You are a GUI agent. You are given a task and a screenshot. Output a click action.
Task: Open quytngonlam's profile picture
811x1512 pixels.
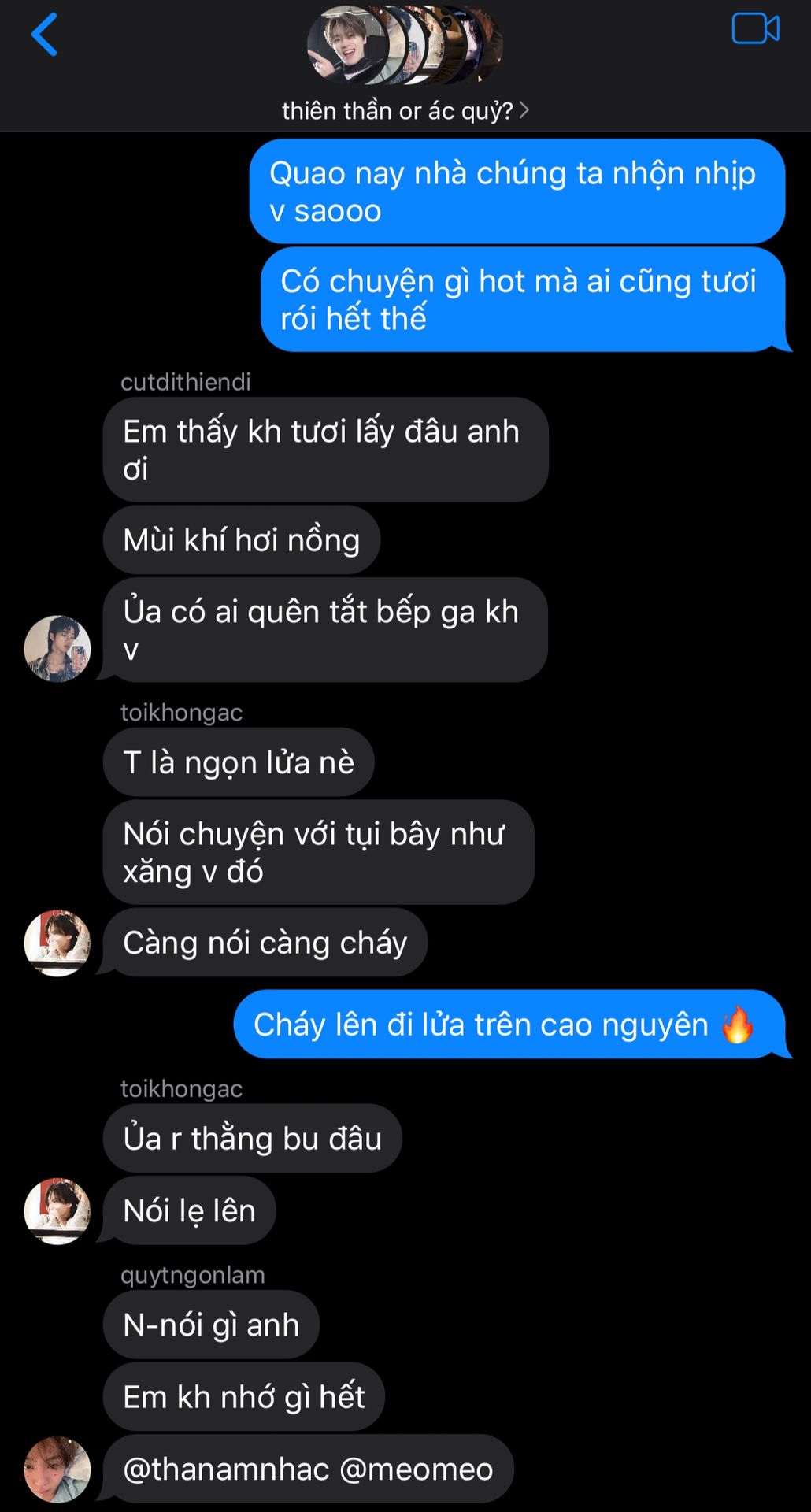(x=57, y=1469)
